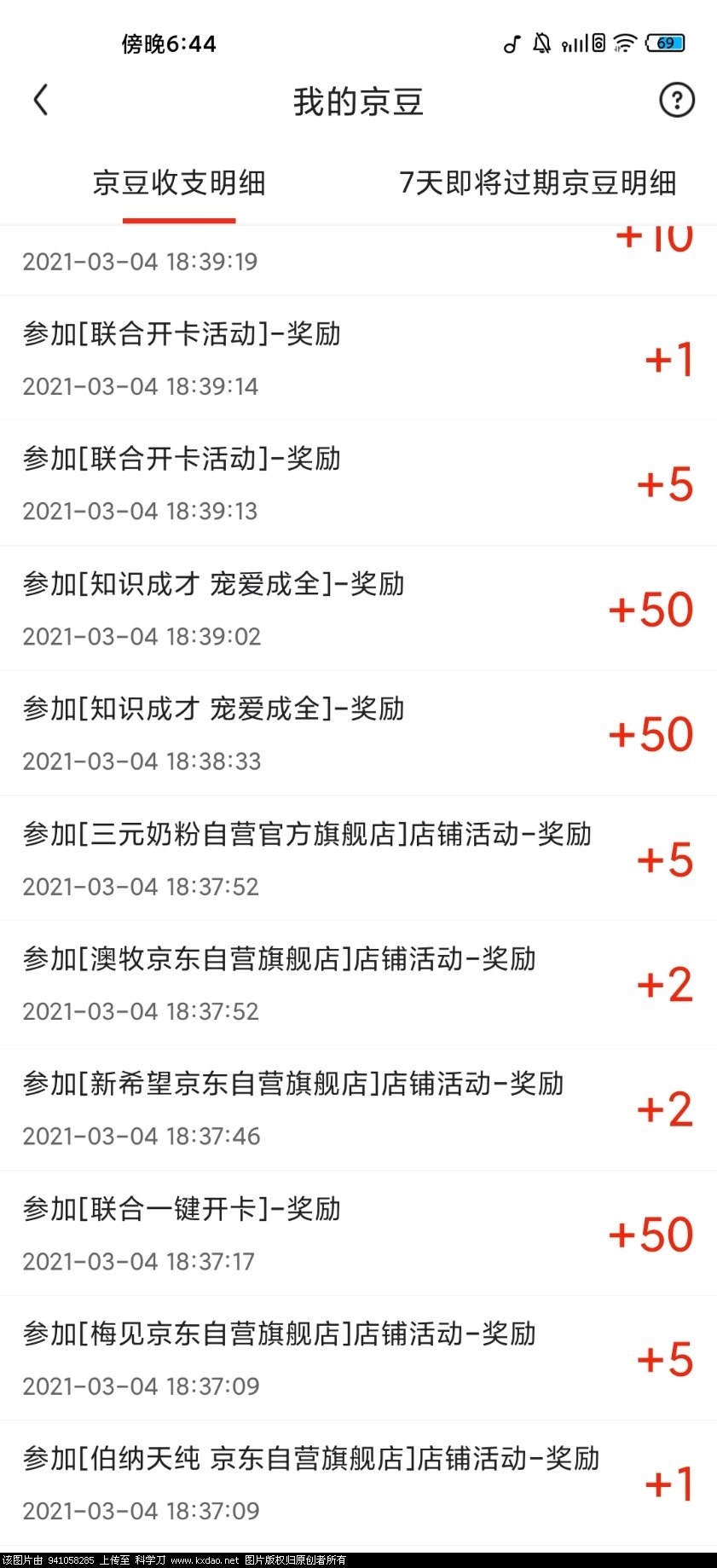
Task: Open the help icon on the title bar
Action: 675,100
